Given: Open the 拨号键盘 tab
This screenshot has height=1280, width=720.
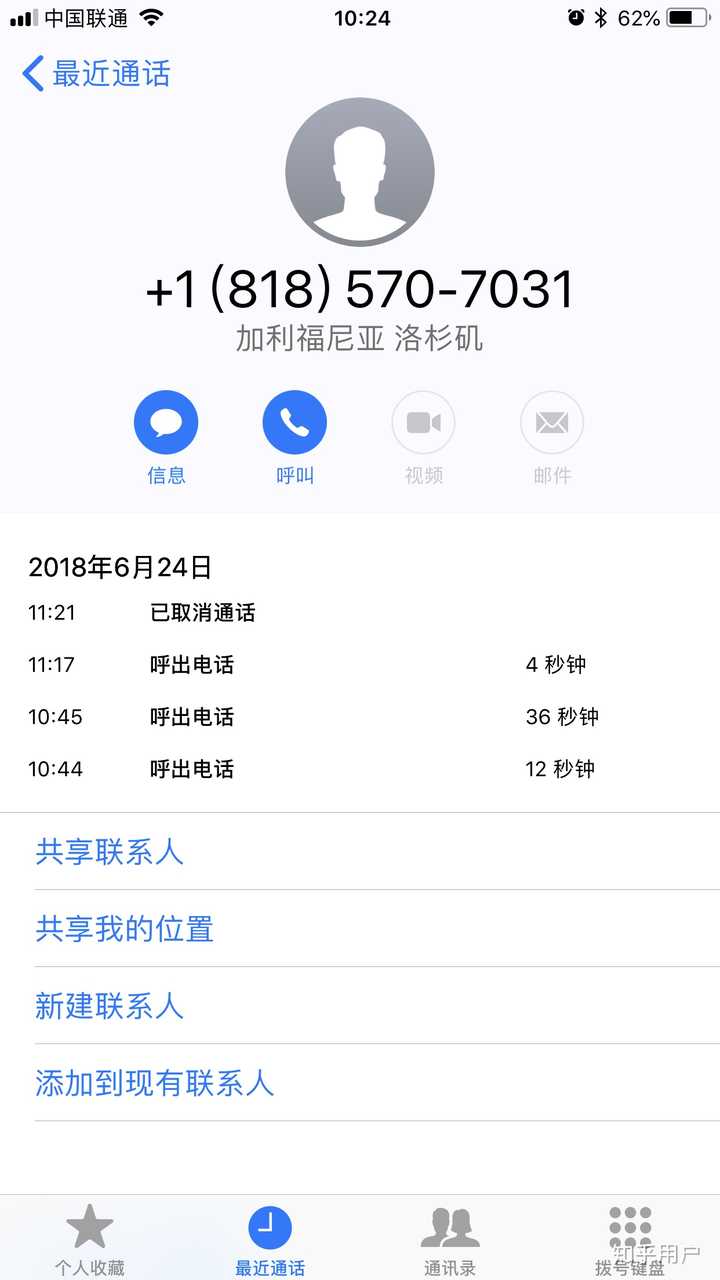Looking at the screenshot, I should click(x=630, y=1240).
